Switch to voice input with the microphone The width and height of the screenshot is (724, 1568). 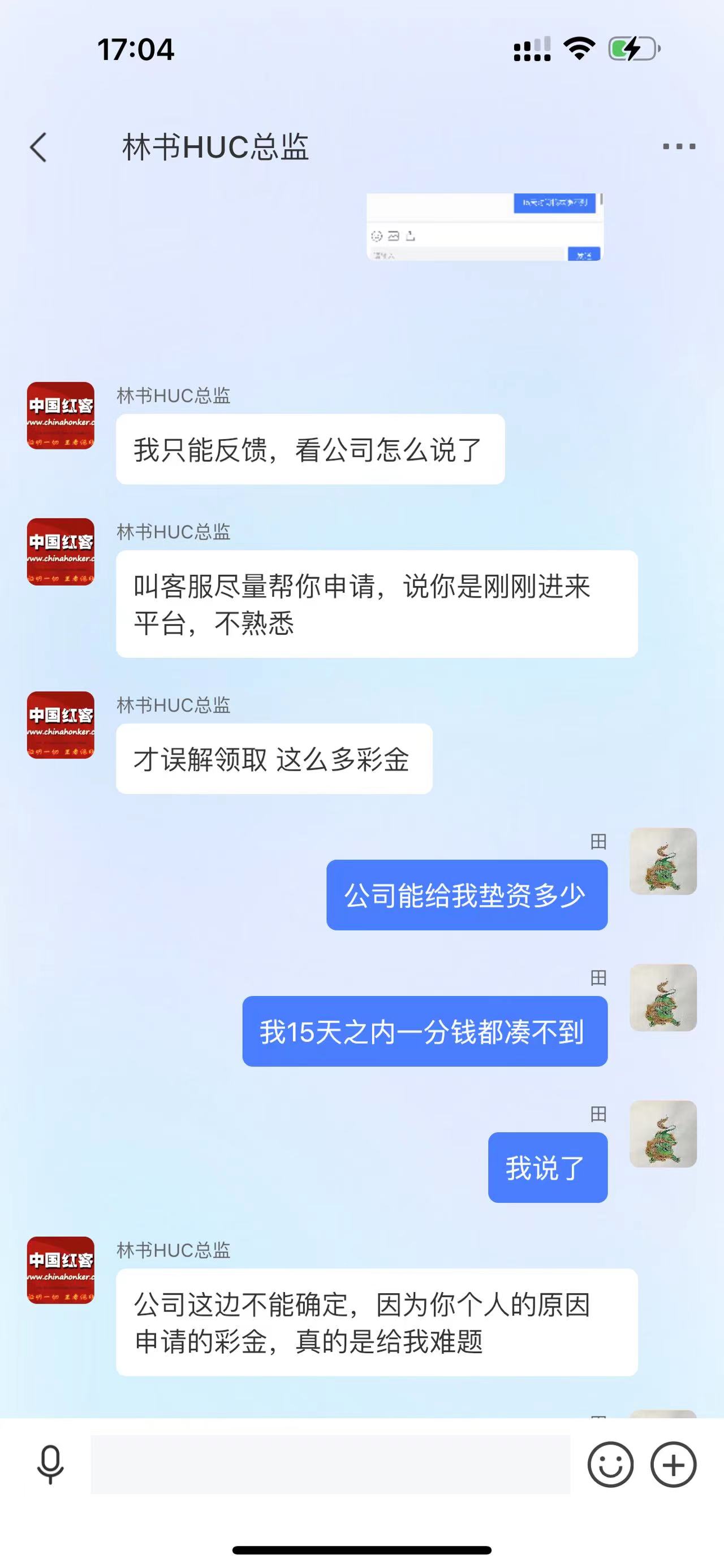pos(50,1464)
